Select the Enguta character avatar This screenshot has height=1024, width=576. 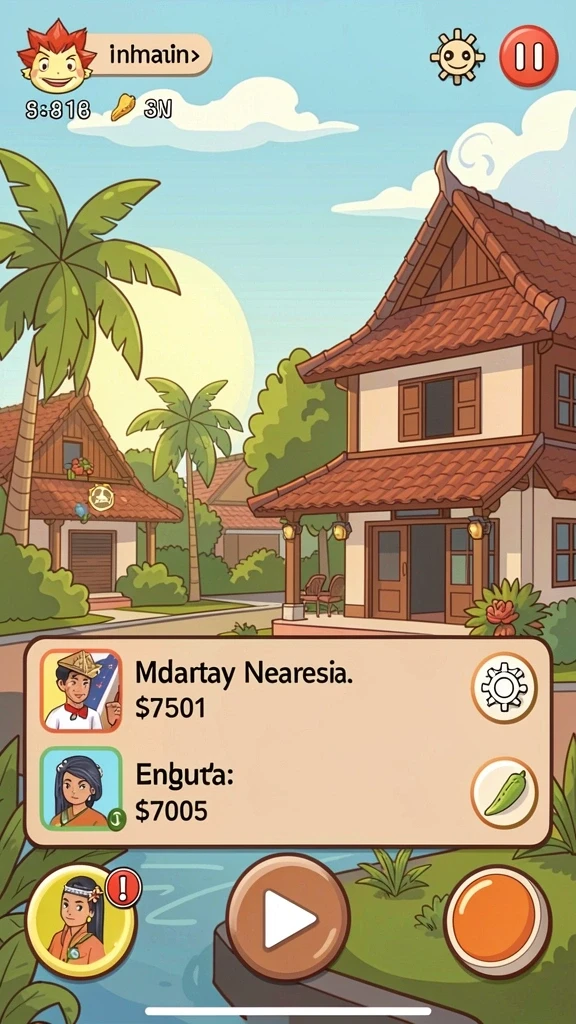click(81, 789)
